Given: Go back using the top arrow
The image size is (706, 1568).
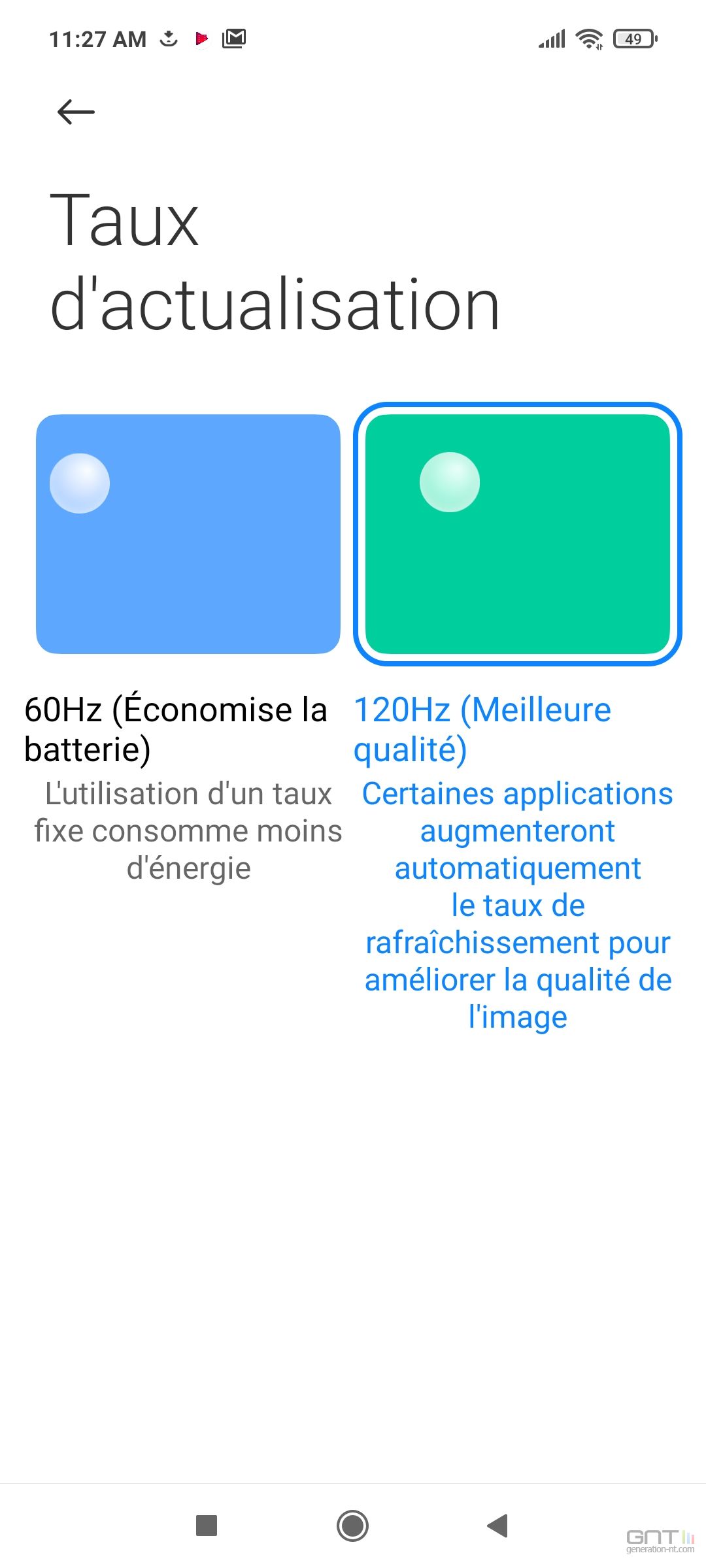Looking at the screenshot, I should 76,112.
